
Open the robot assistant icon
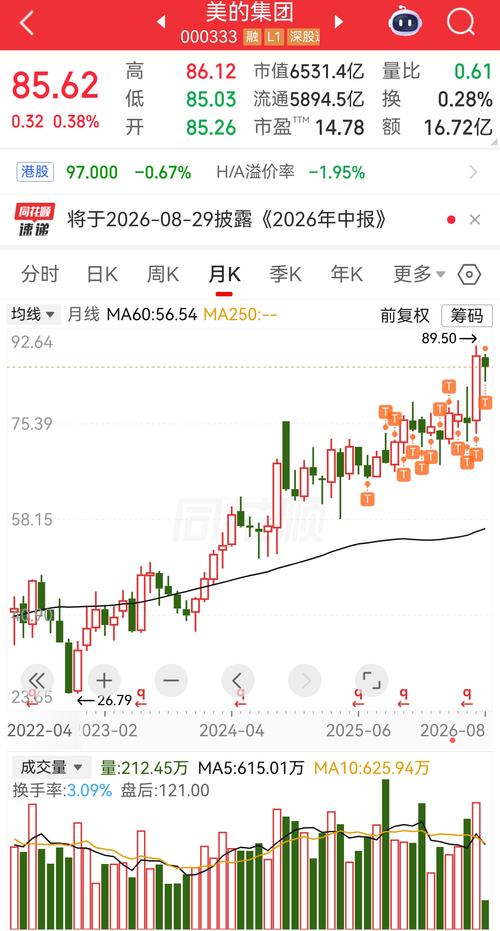click(x=406, y=23)
